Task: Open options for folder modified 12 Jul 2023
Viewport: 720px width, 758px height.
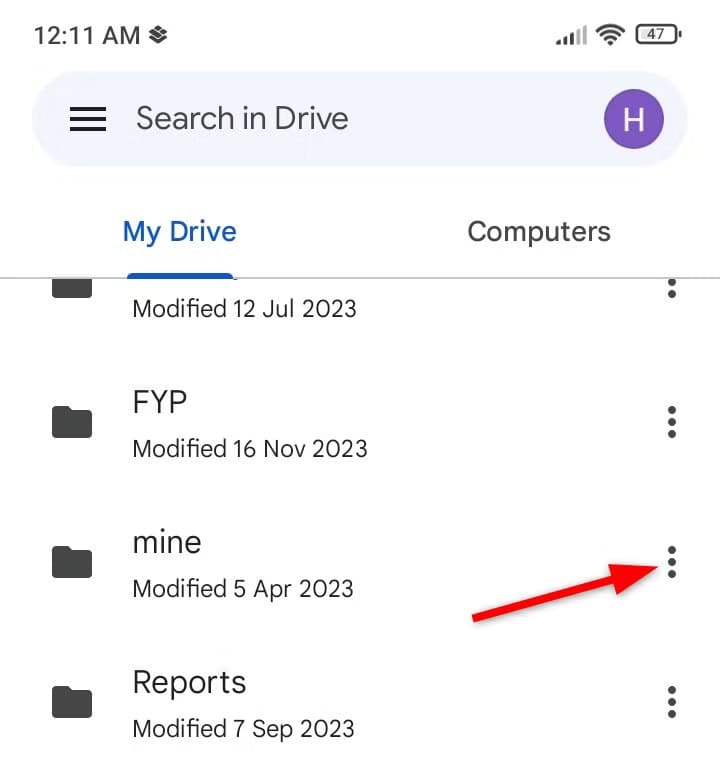Action: click(x=672, y=289)
